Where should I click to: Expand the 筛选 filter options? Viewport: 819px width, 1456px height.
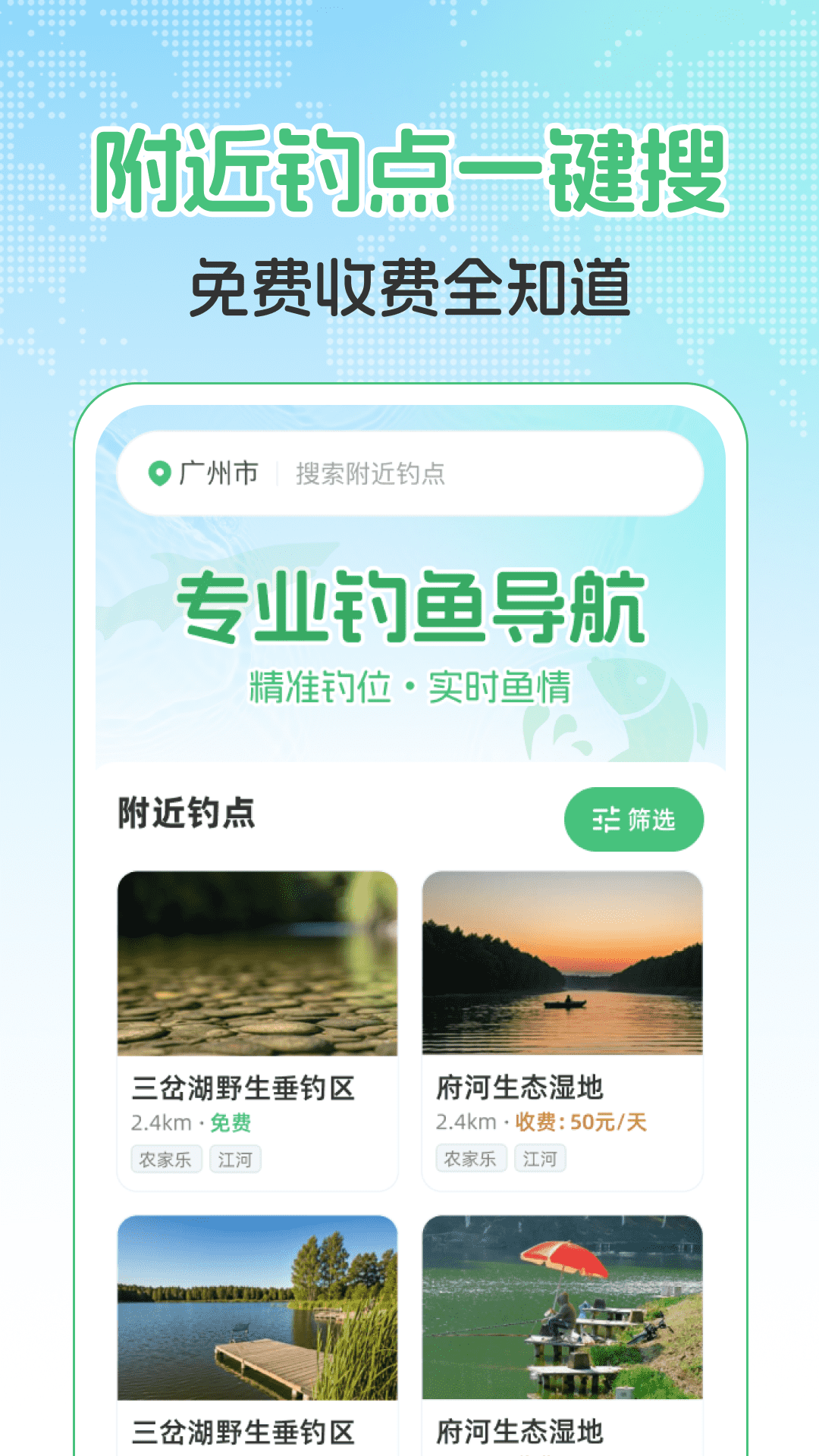635,821
